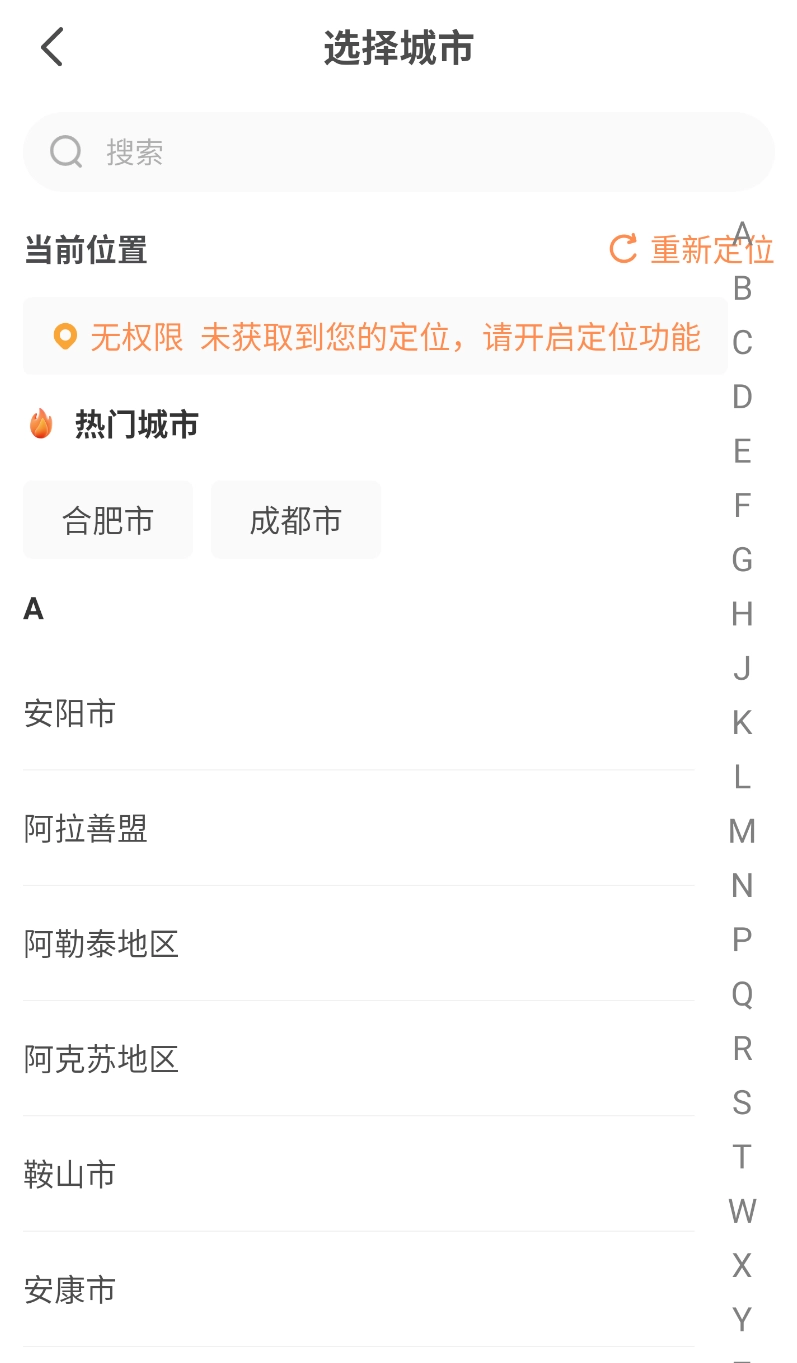Jump to letter G in the index

point(742,560)
